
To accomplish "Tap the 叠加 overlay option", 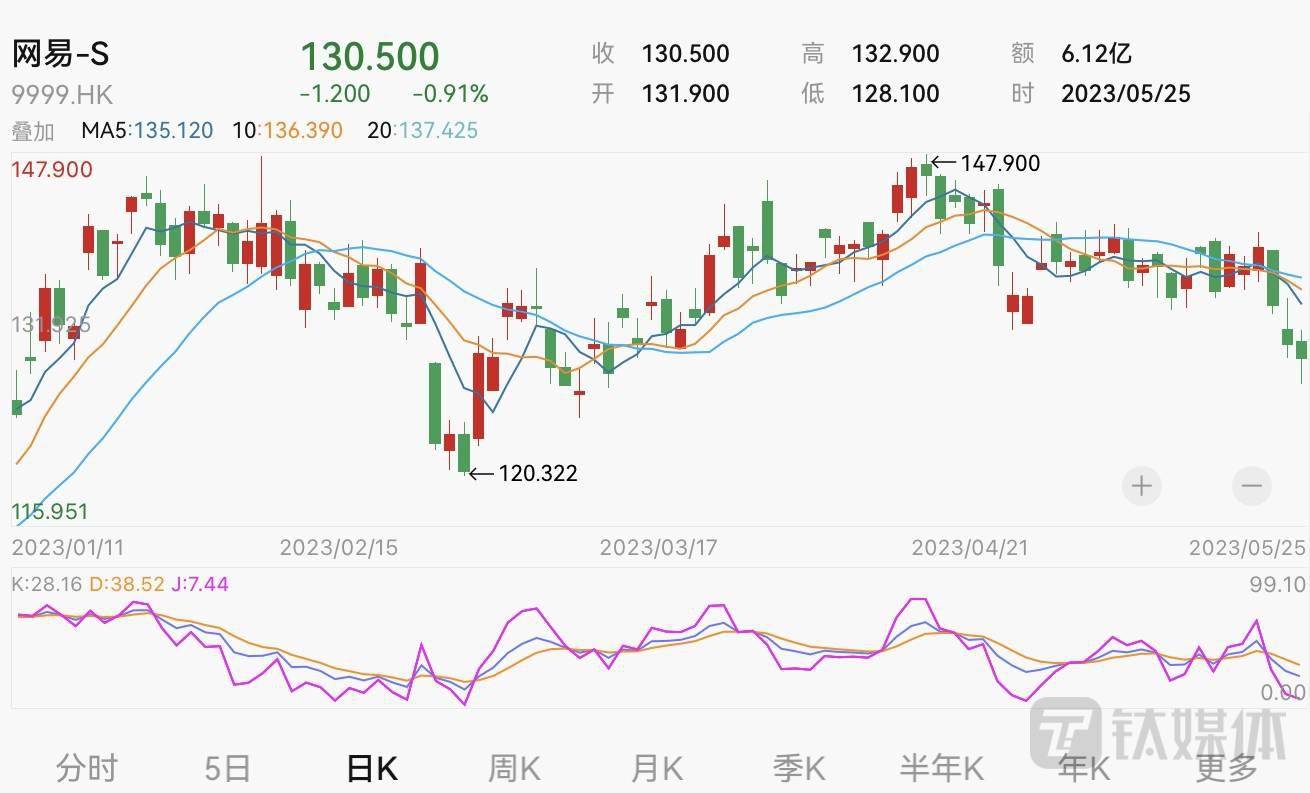I will [34, 130].
